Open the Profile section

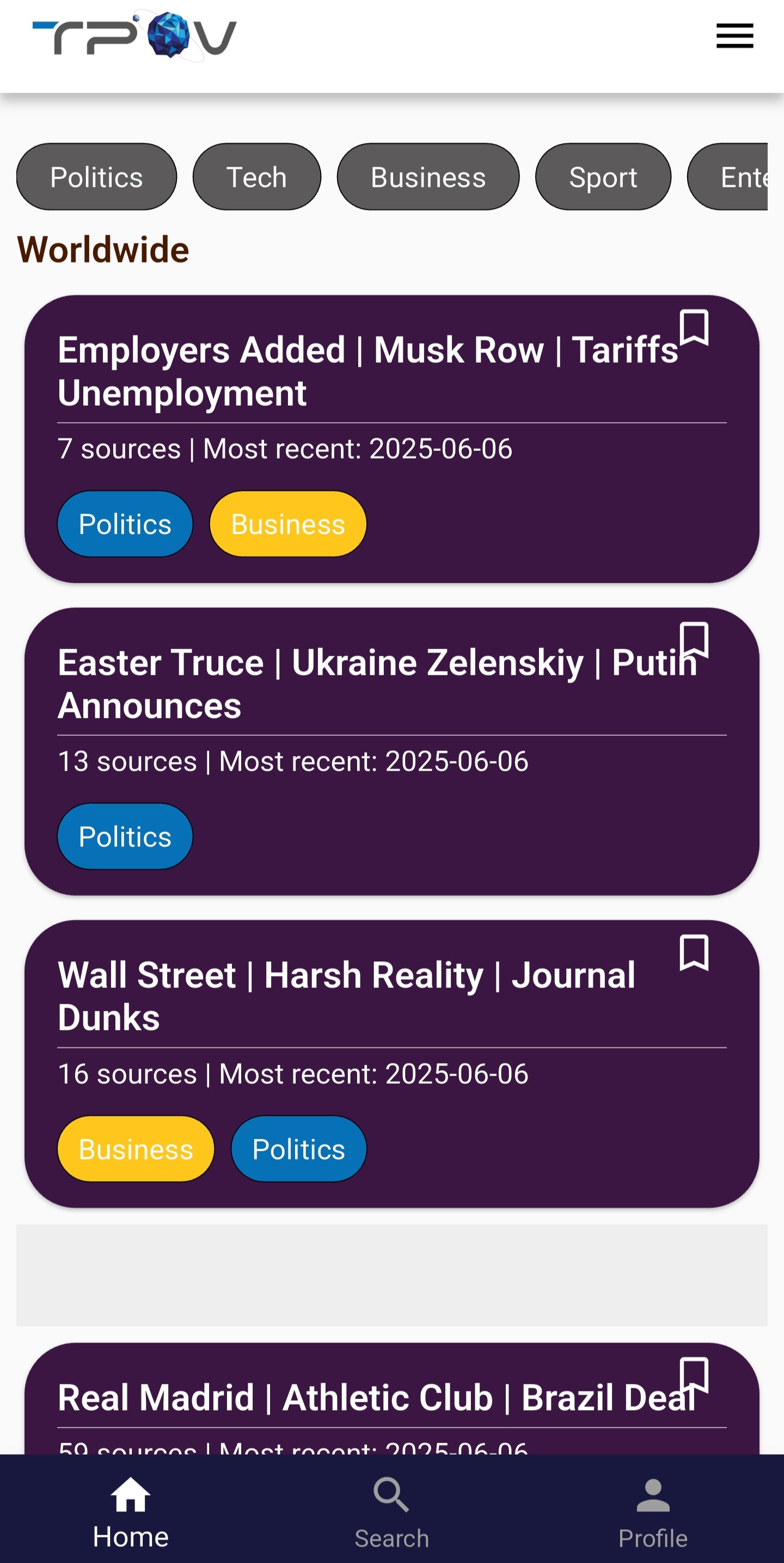pos(653,1511)
